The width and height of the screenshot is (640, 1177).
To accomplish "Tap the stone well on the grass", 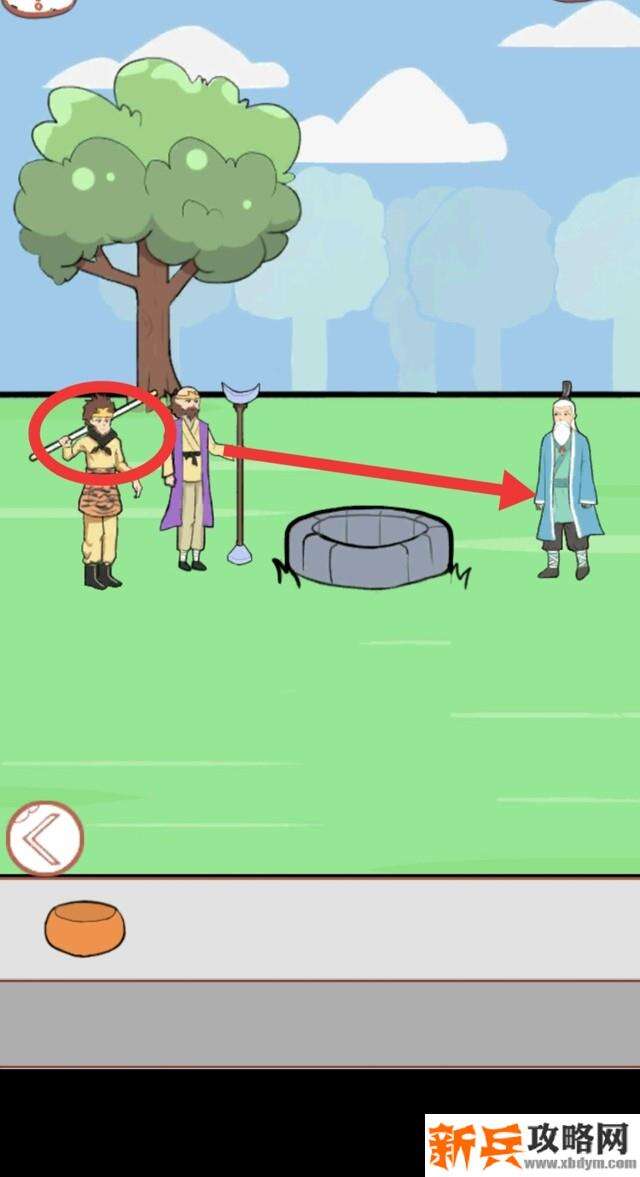I will (370, 546).
